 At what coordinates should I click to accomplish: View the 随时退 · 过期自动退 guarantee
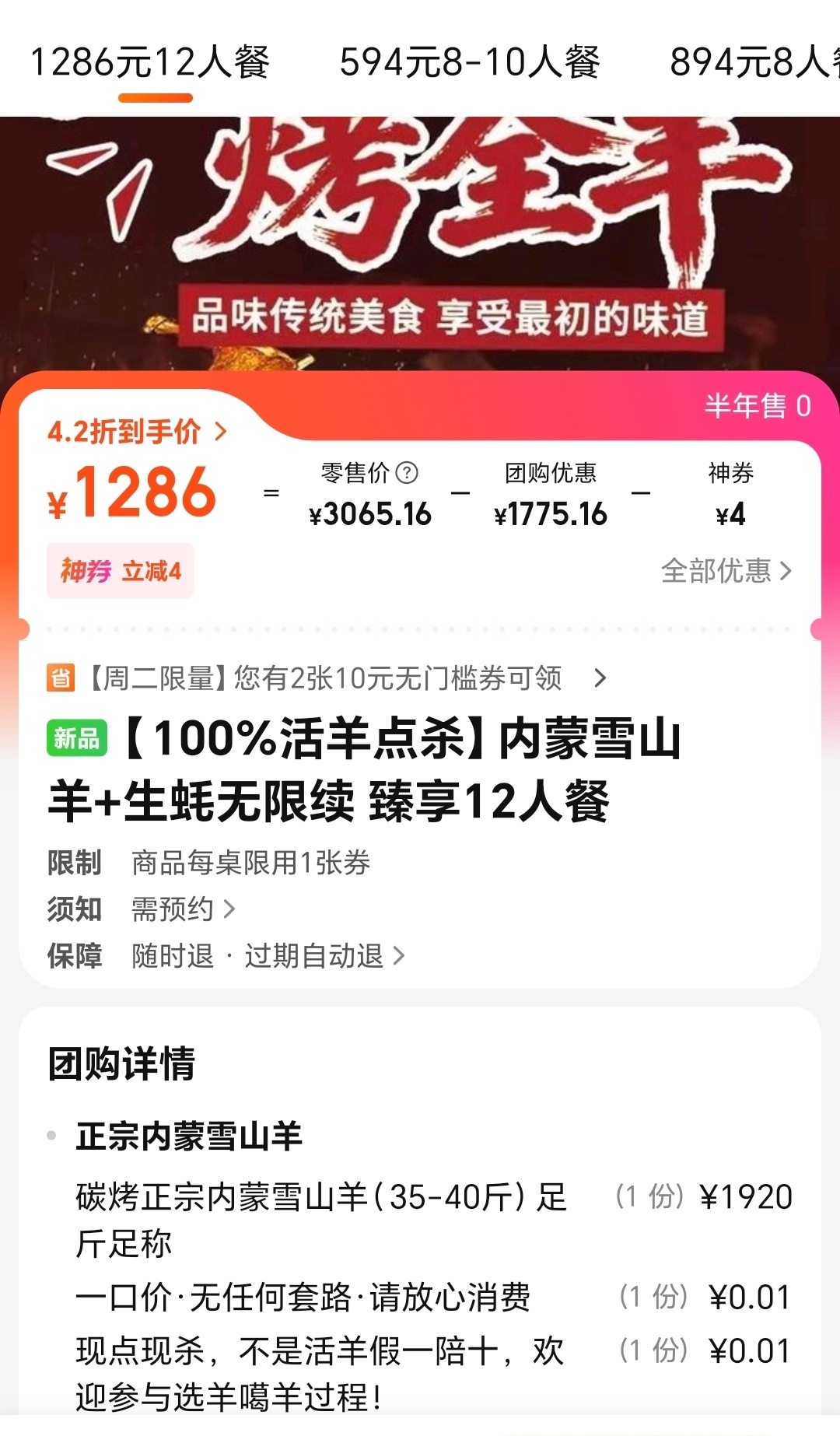click(x=268, y=955)
